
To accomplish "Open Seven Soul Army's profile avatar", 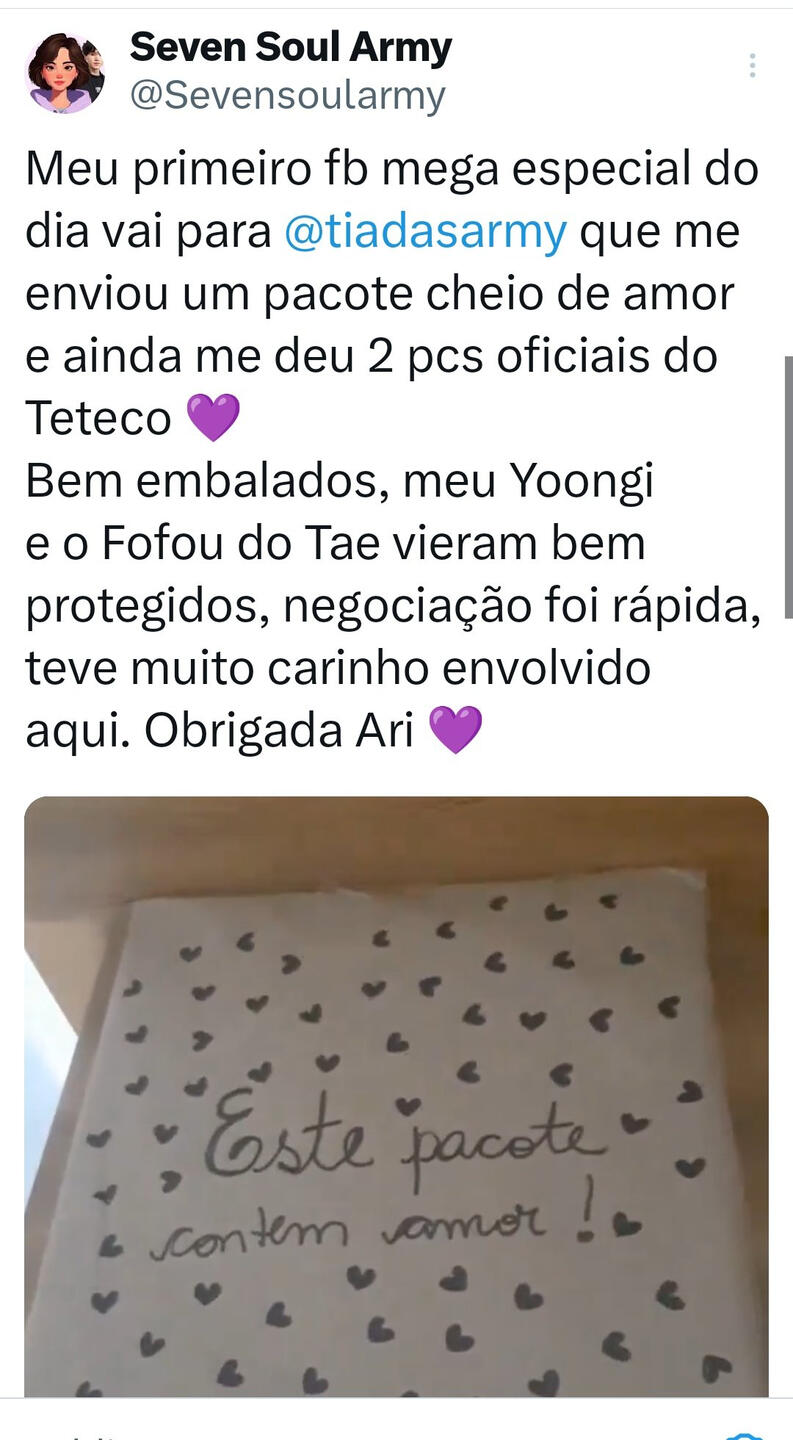I will click(x=65, y=72).
